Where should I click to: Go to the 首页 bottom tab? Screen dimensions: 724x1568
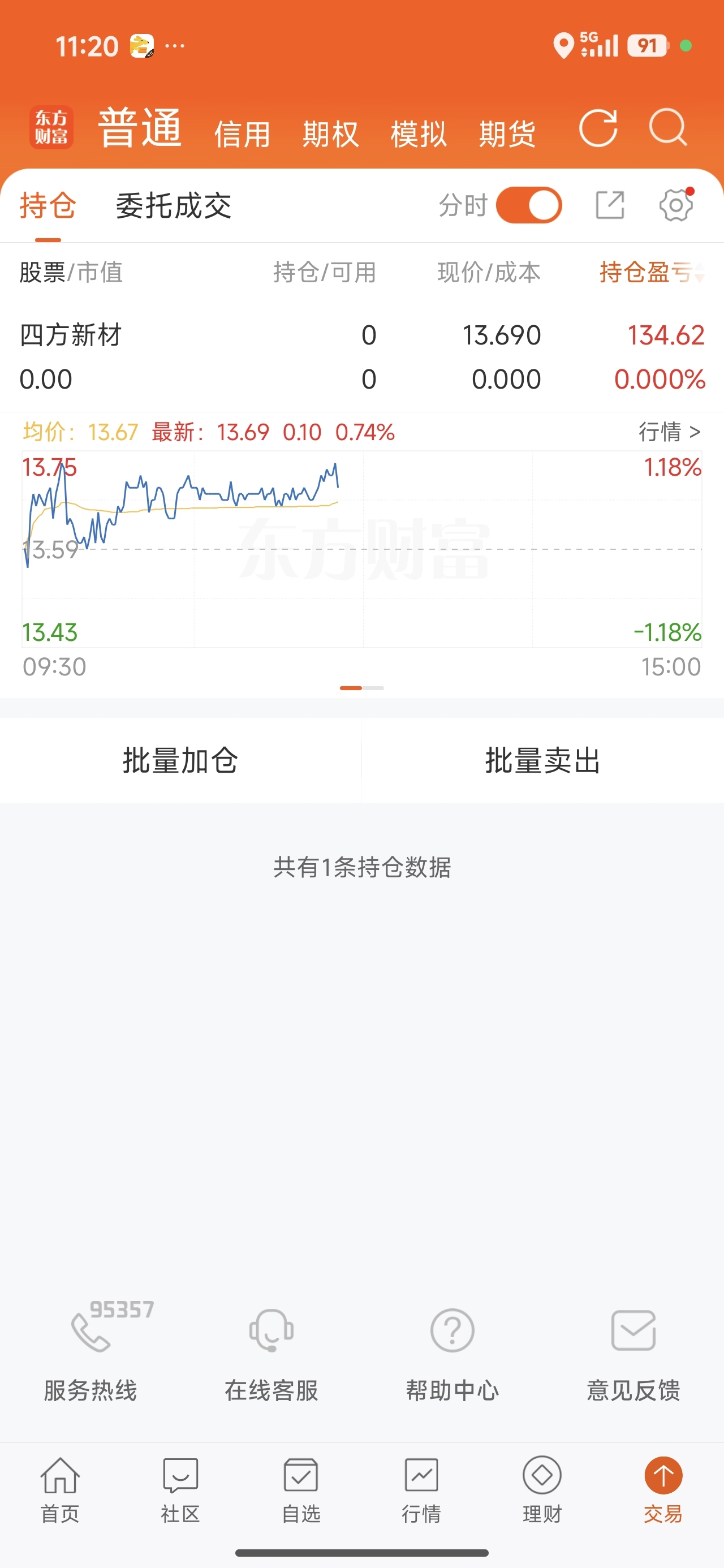coord(60,1489)
